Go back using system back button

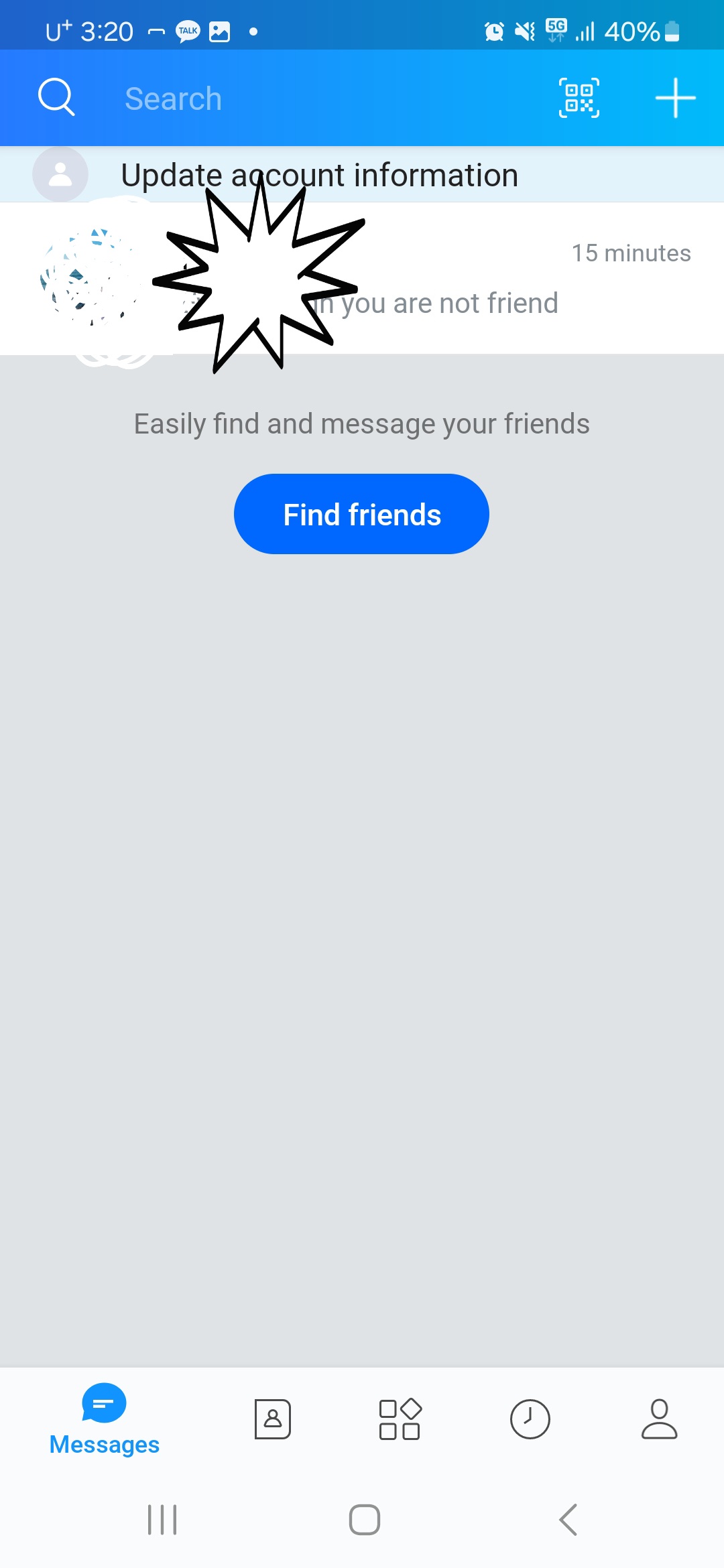click(568, 1520)
